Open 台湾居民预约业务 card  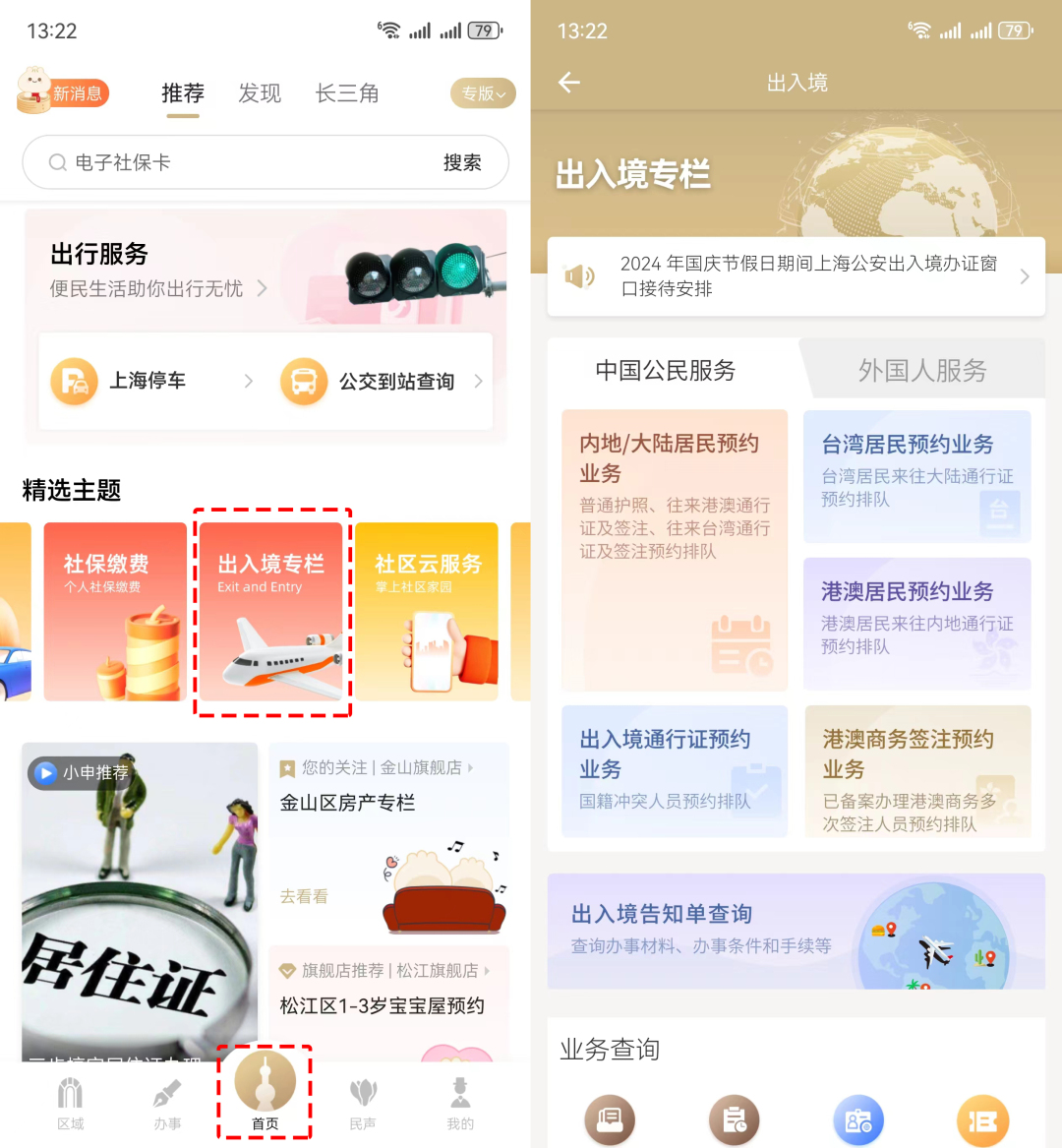916,476
